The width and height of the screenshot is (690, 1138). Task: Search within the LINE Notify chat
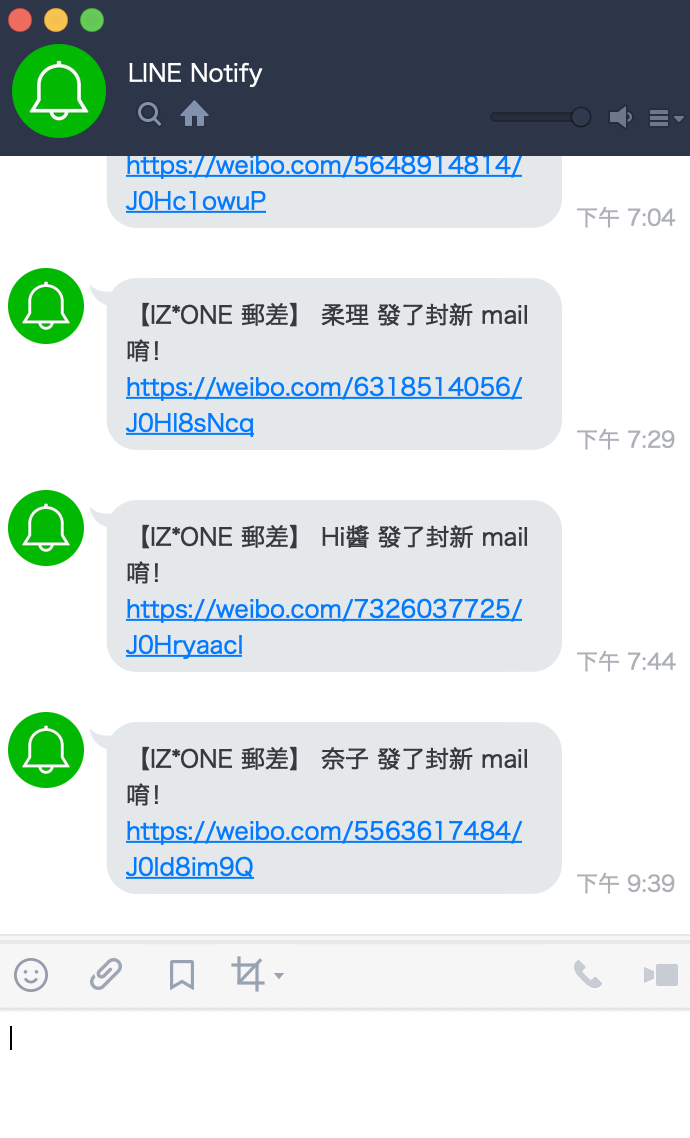[149, 115]
